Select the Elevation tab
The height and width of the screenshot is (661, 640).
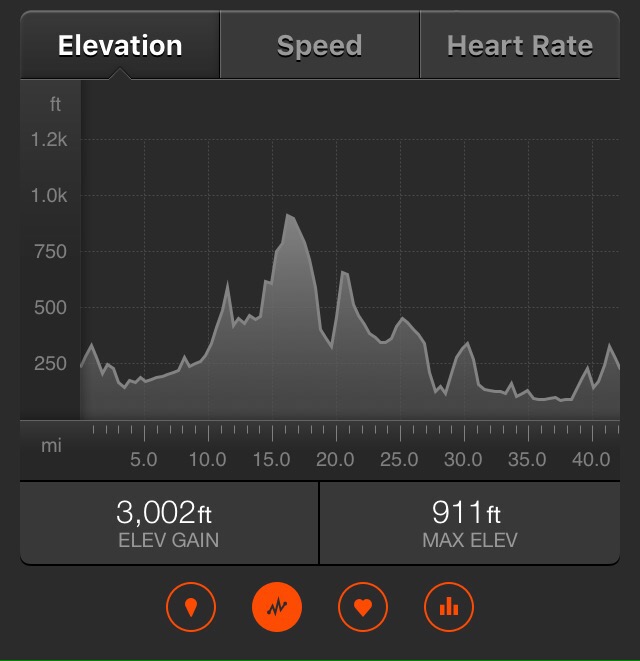(120, 46)
